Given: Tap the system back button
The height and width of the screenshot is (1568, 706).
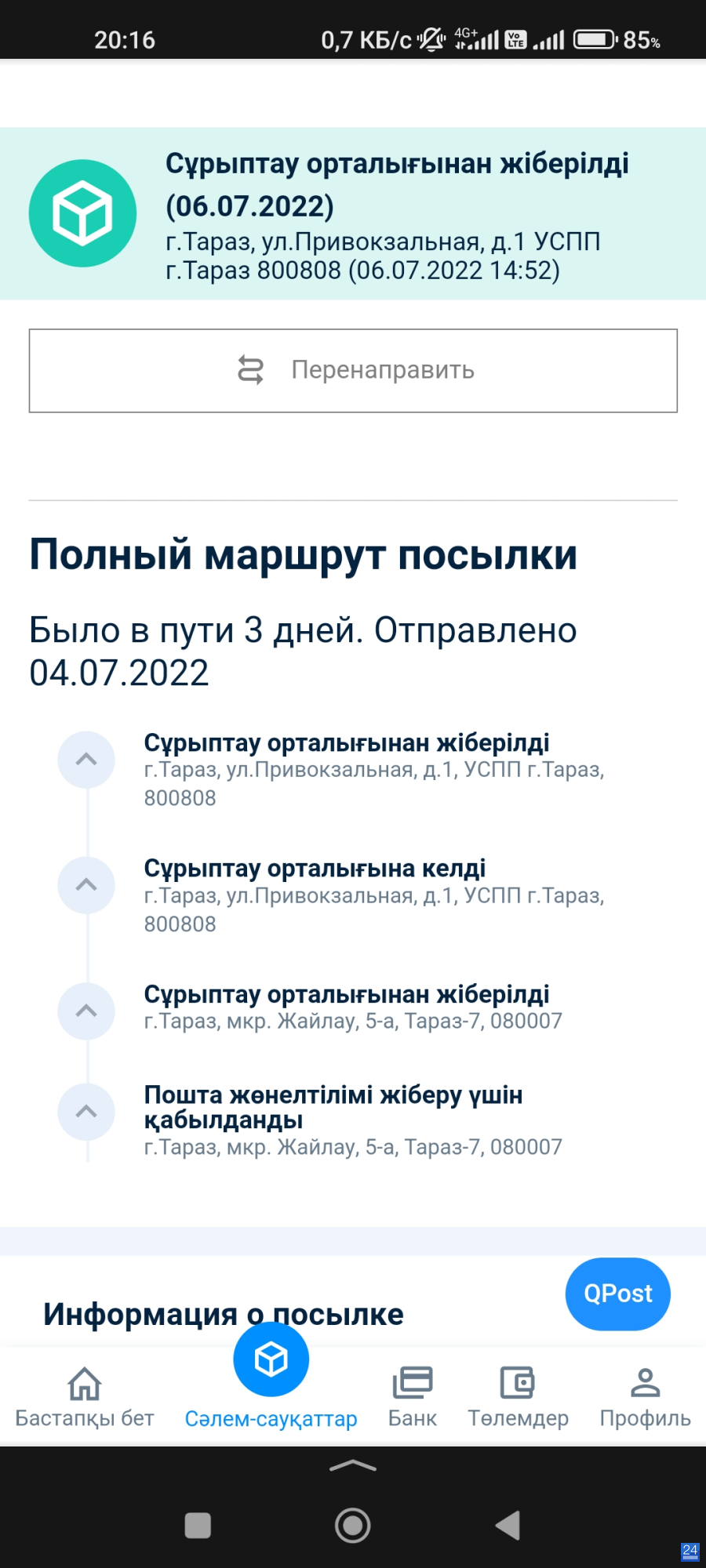Looking at the screenshot, I should [508, 1526].
